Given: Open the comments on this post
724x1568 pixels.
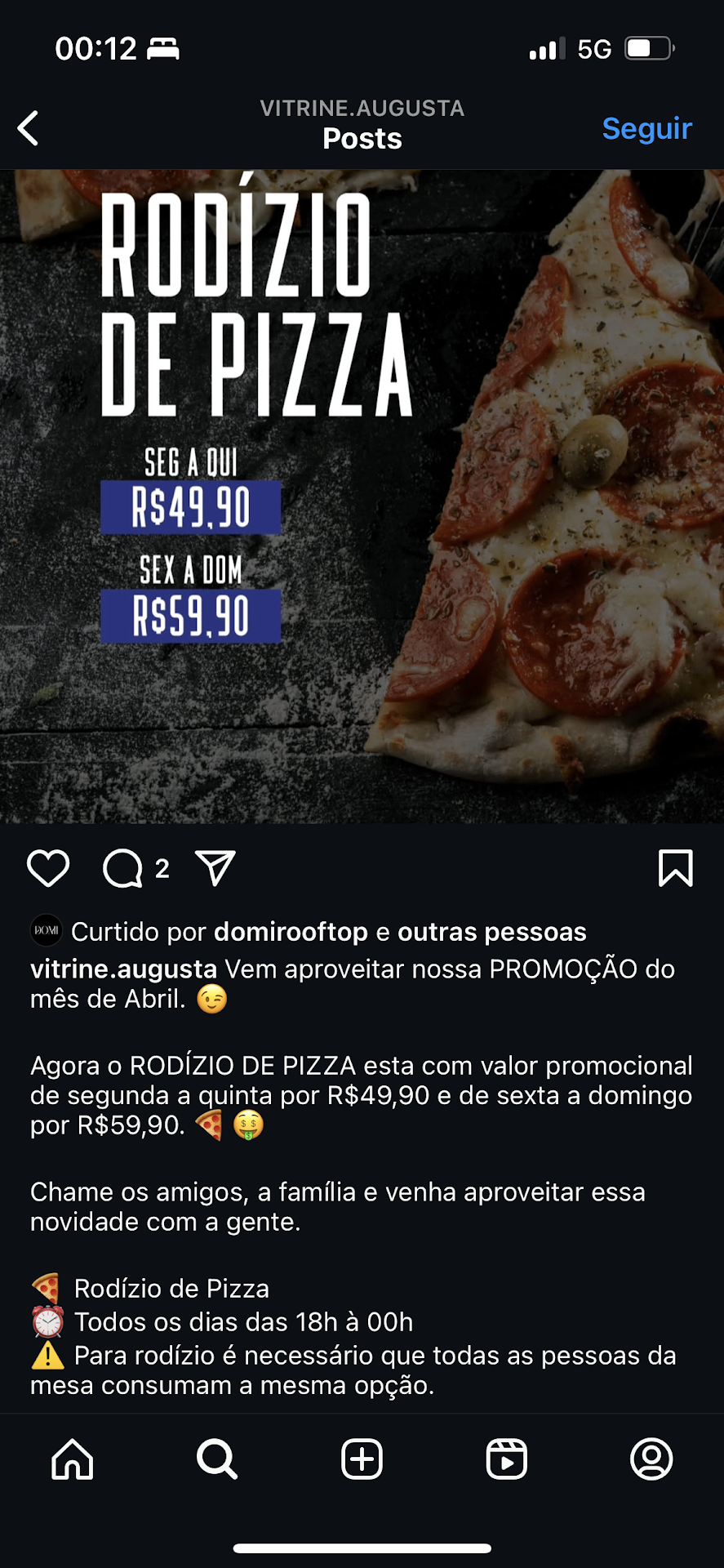Looking at the screenshot, I should point(123,868).
